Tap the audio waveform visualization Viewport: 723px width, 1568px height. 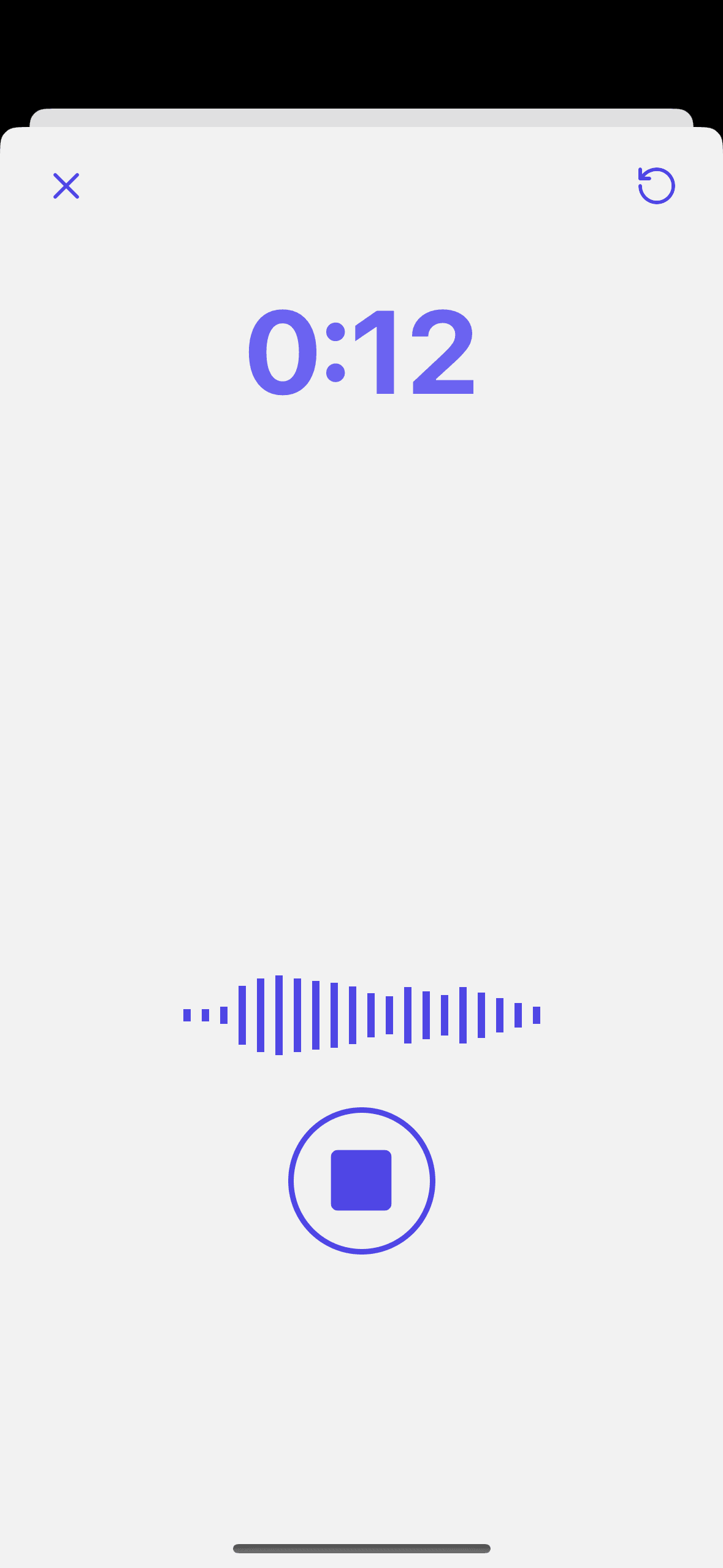pyautogui.click(x=361, y=1015)
